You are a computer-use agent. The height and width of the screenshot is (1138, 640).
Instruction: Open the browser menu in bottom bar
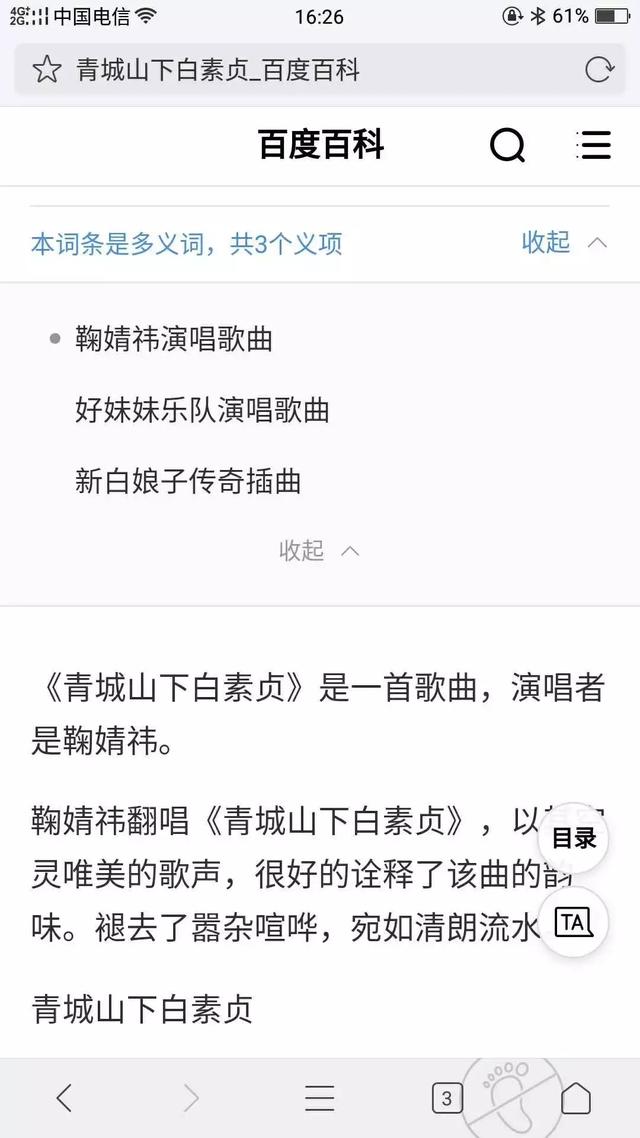319,1098
